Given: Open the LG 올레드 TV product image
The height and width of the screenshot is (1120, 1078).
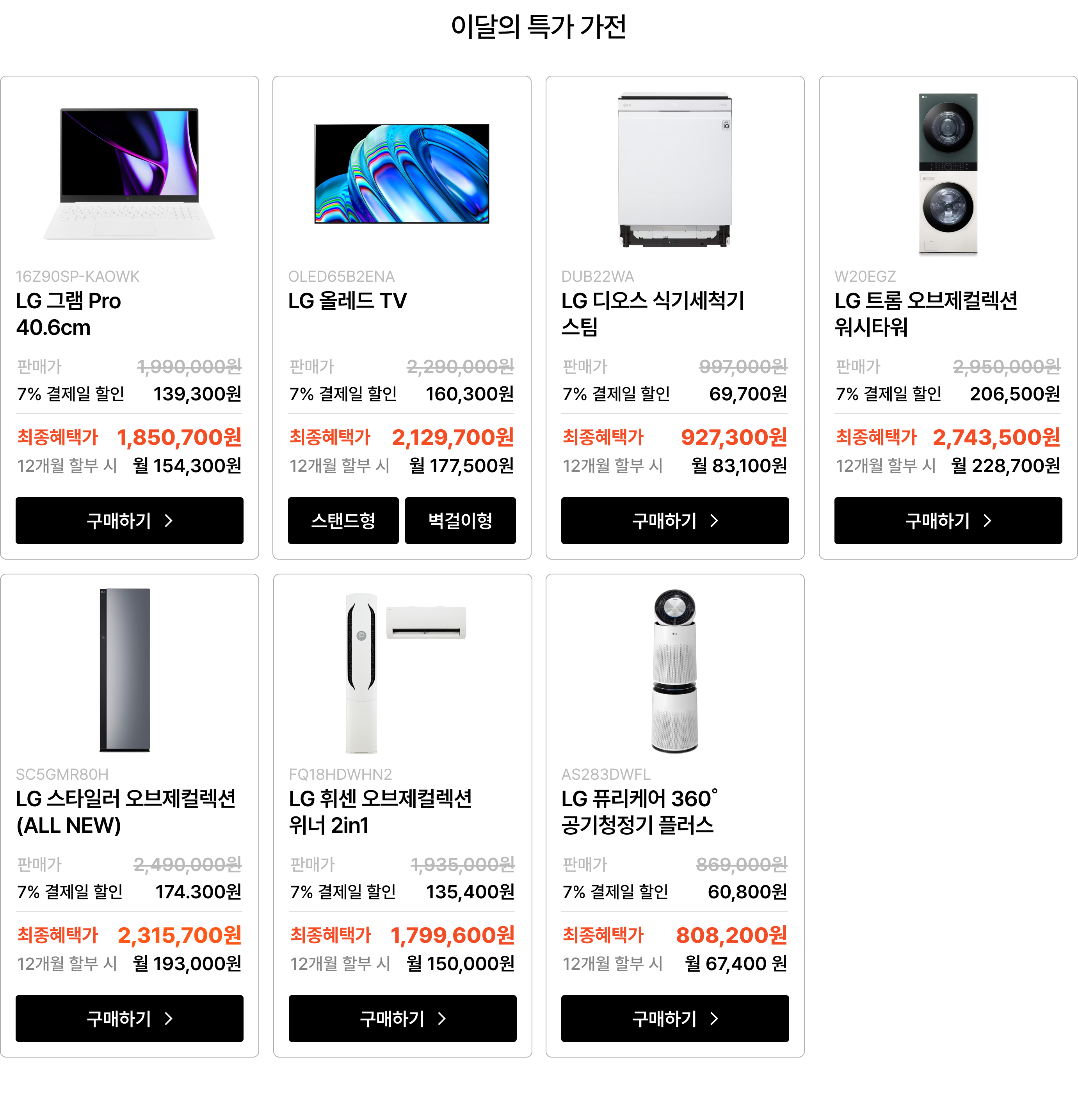Looking at the screenshot, I should pos(402,173).
